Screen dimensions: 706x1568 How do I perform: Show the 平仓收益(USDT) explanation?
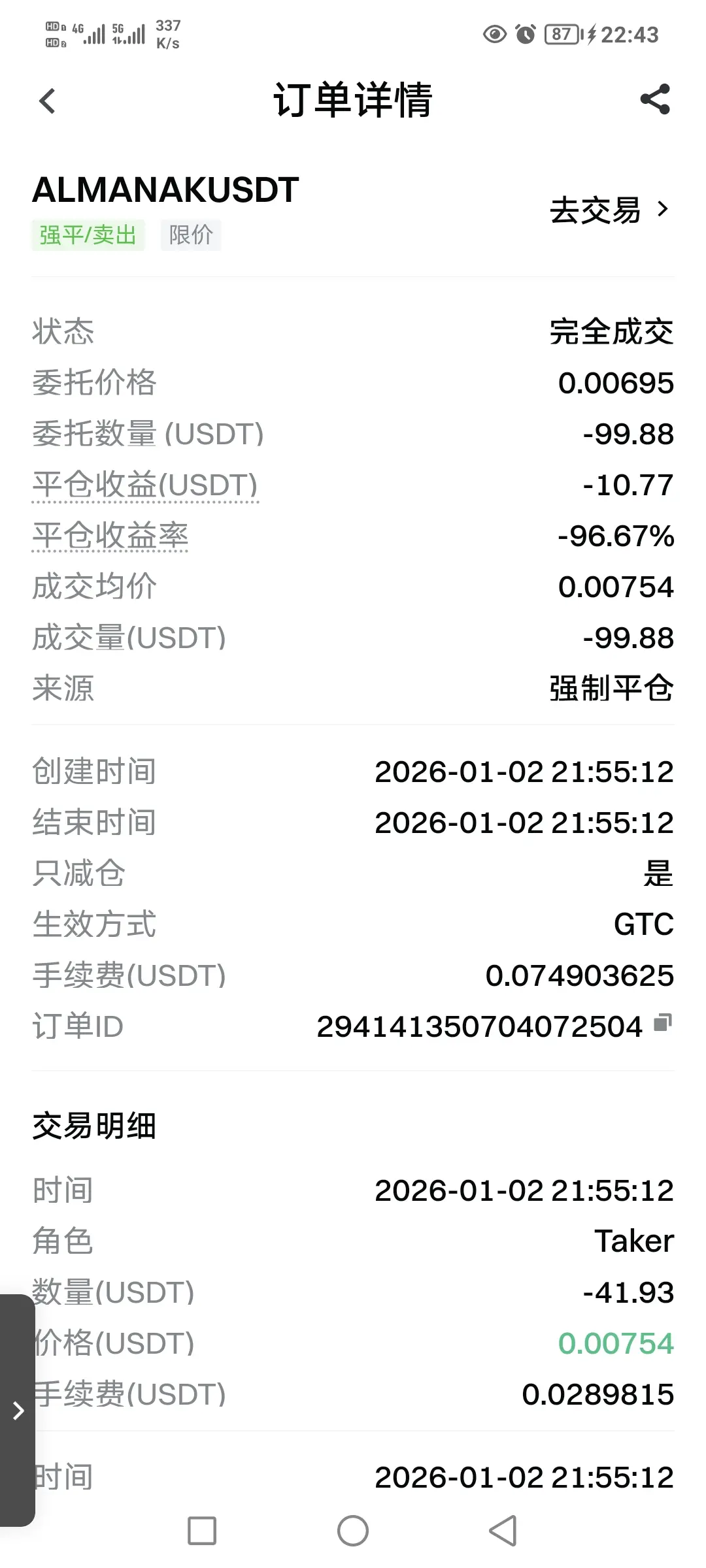(145, 485)
